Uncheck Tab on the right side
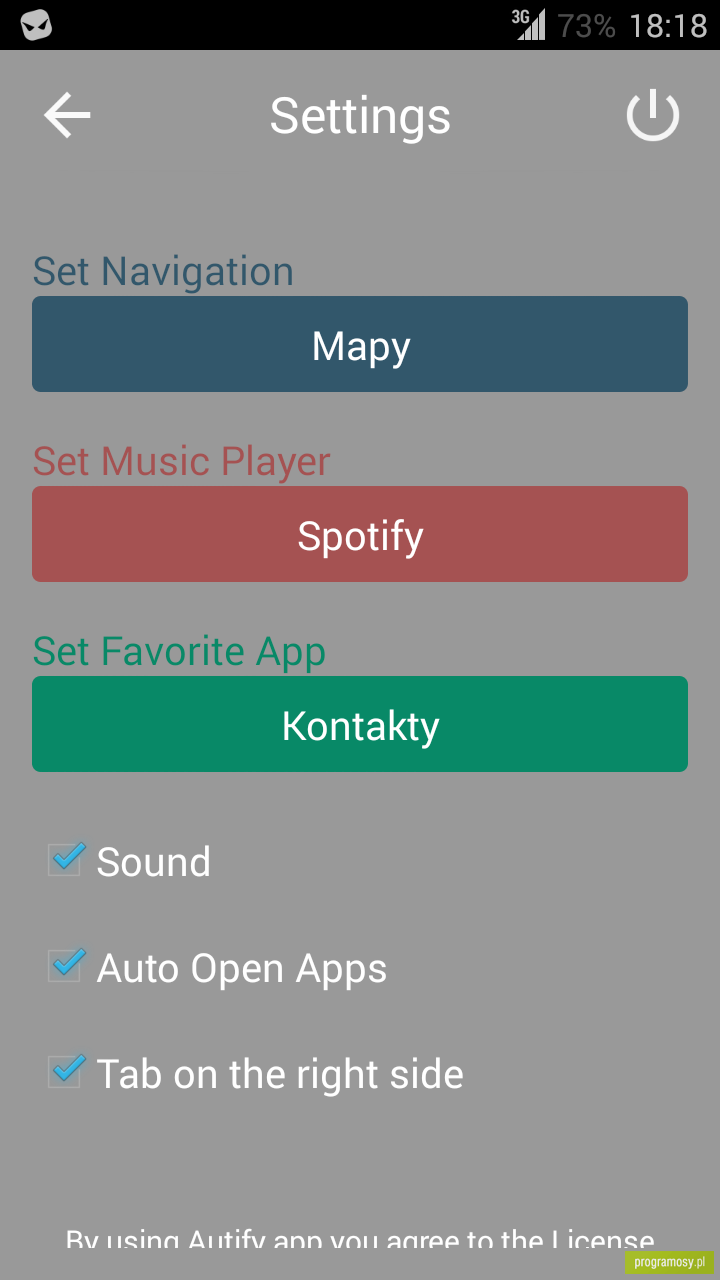Image resolution: width=720 pixels, height=1280 pixels. (66, 1072)
